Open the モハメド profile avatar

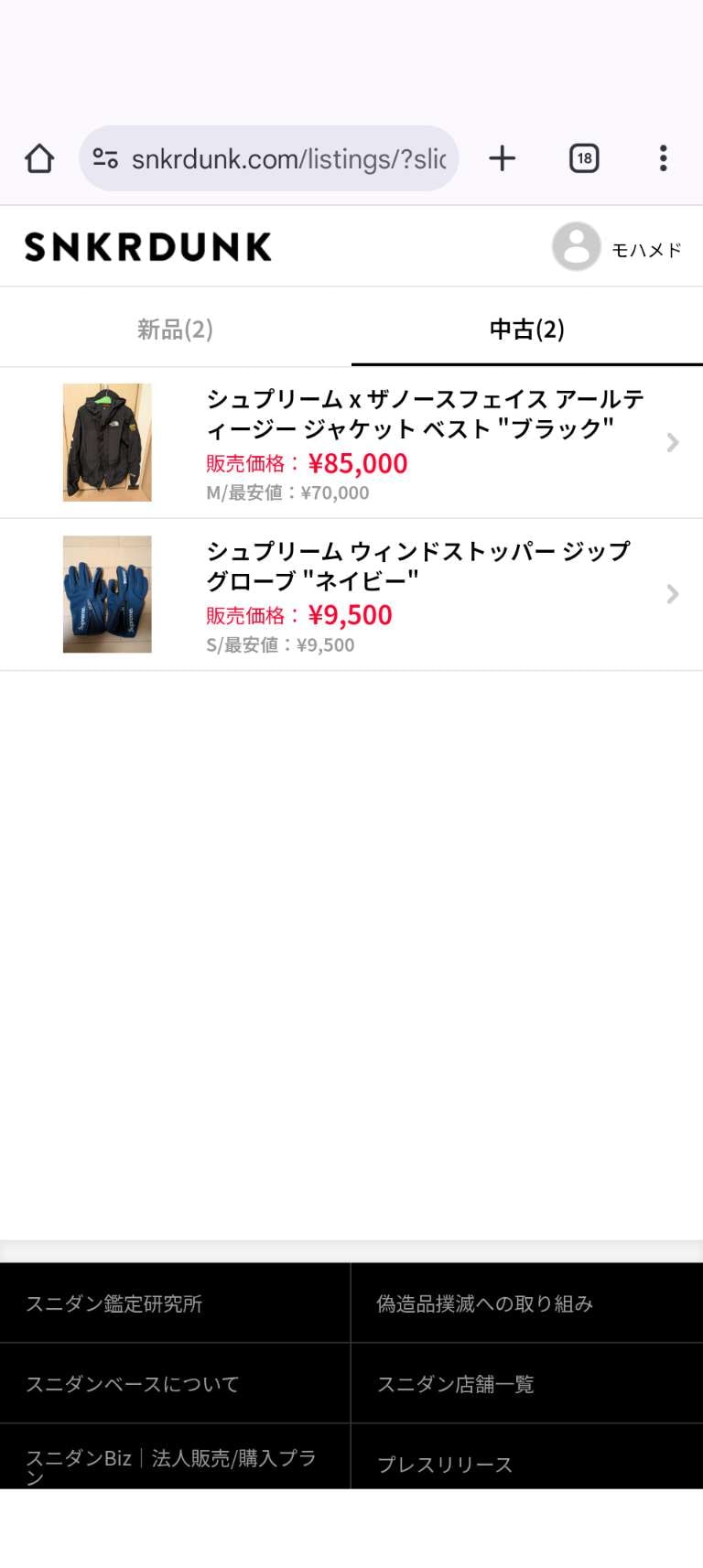(575, 245)
